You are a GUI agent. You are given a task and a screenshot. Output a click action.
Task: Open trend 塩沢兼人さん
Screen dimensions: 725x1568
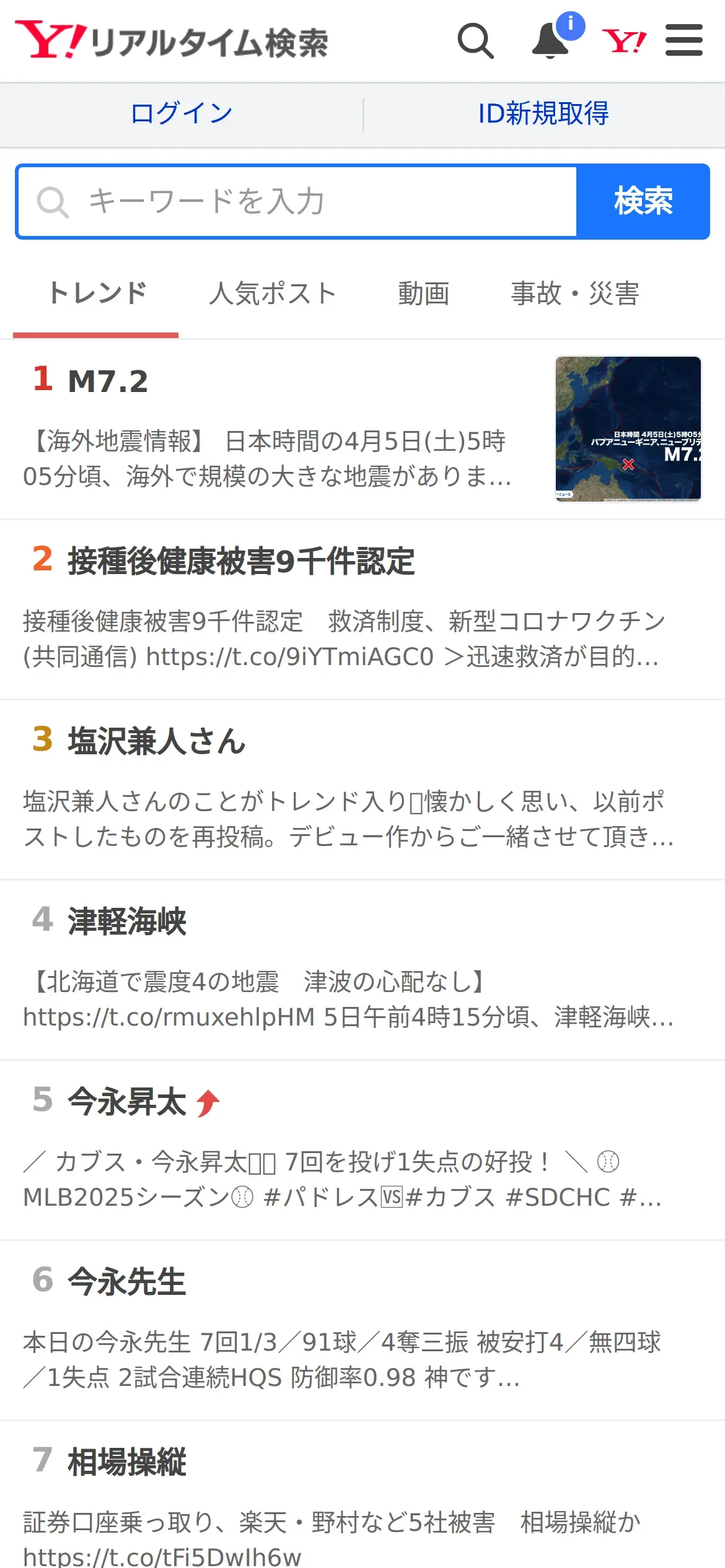(x=362, y=790)
